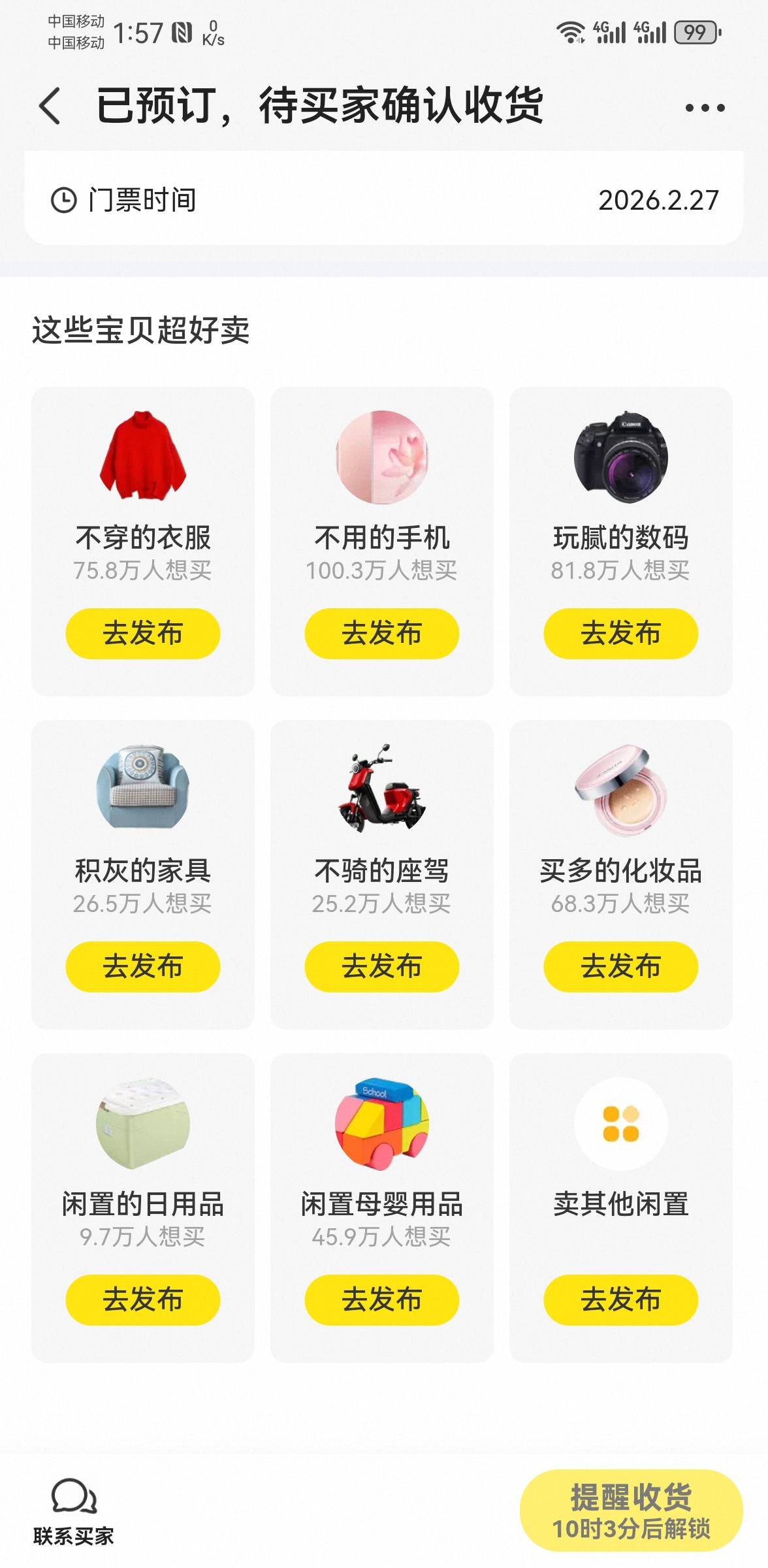Tap 去发布 under 闲置母婴用品
The width and height of the screenshot is (768, 1568).
click(x=382, y=1299)
